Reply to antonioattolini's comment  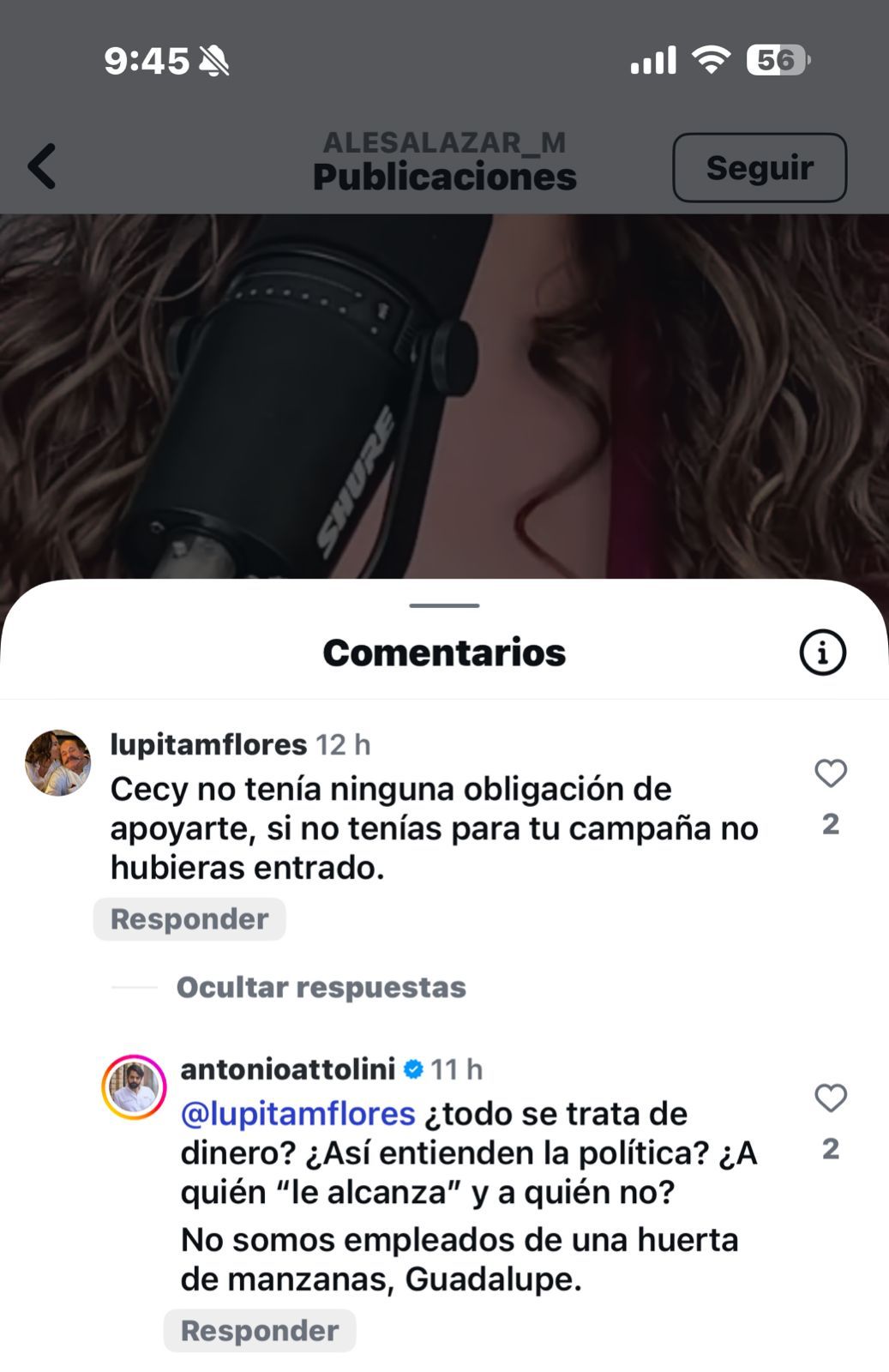260,1331
